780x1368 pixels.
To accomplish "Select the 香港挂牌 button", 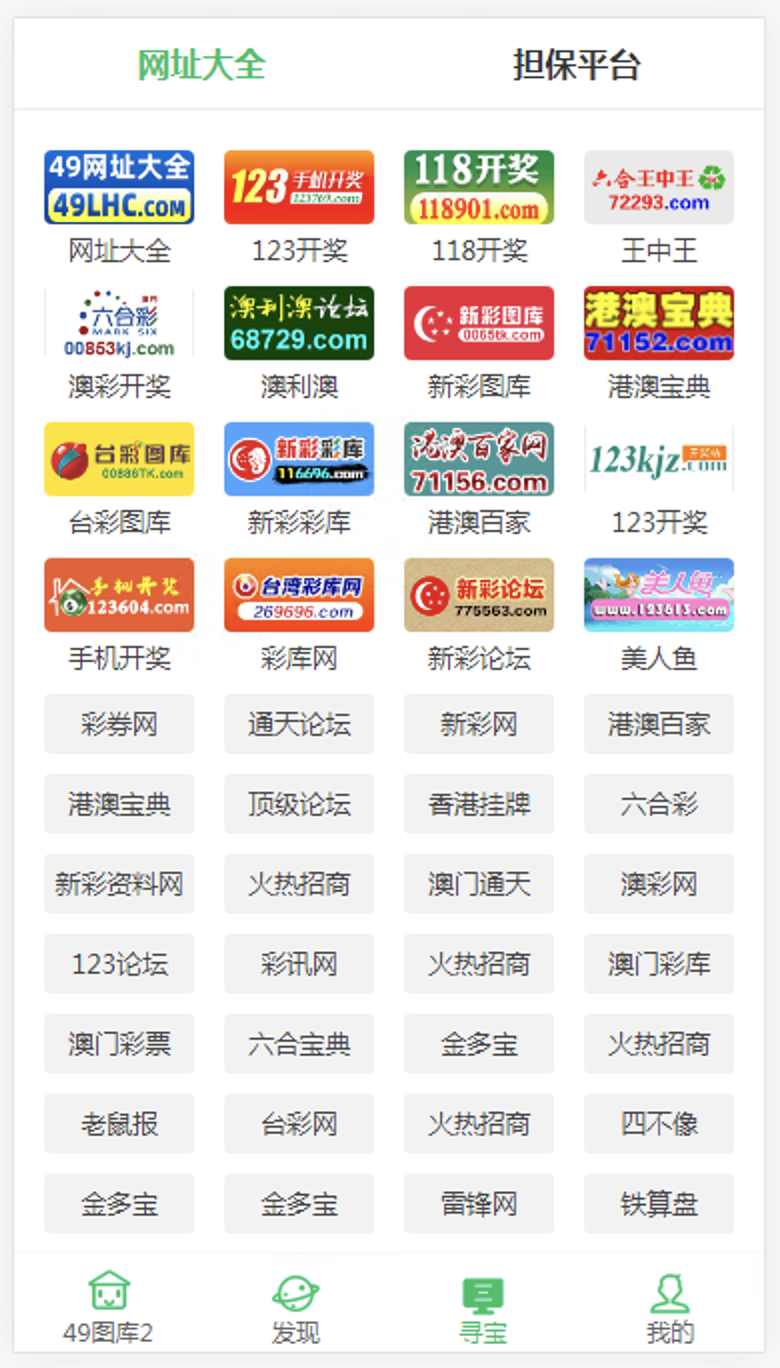I will tap(479, 804).
